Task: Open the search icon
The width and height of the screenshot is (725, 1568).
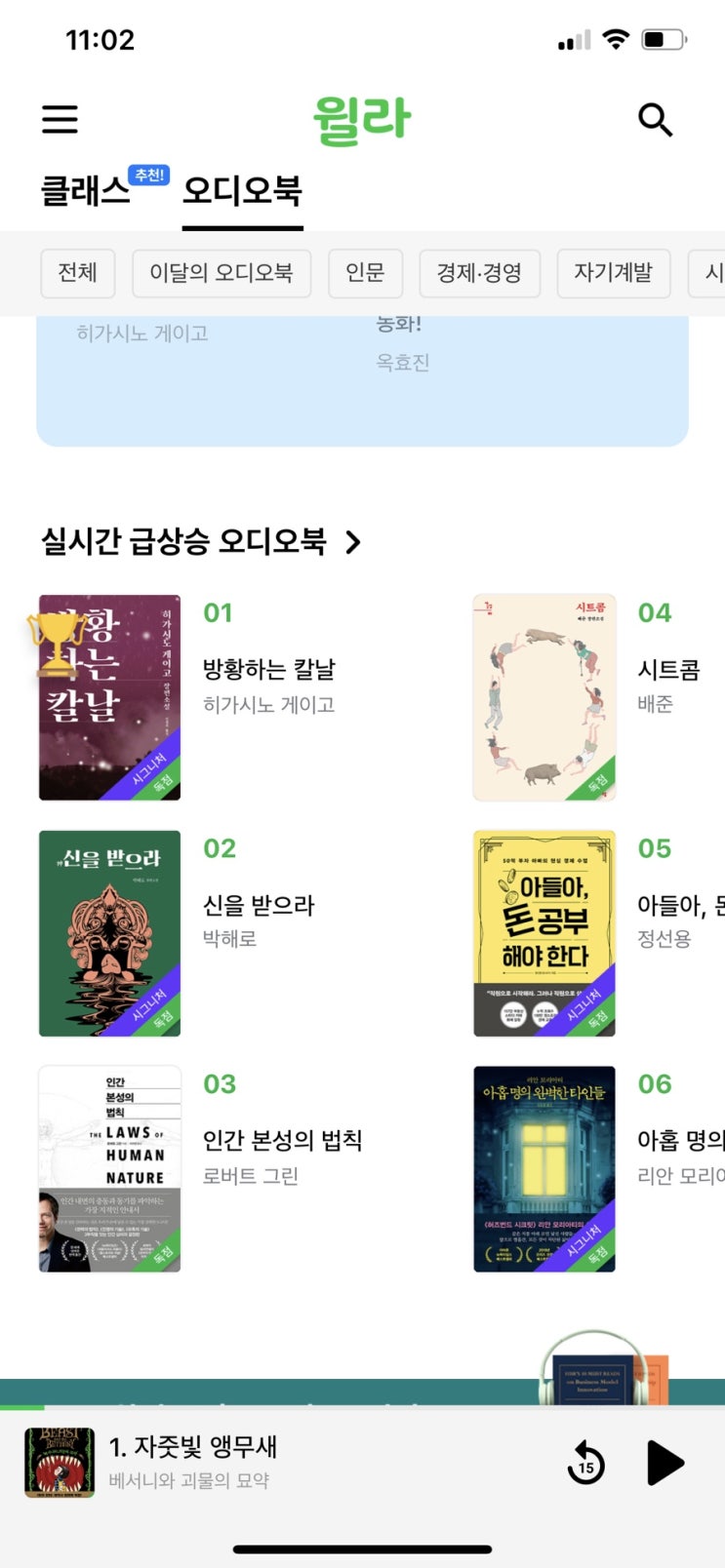Action: 655,120
